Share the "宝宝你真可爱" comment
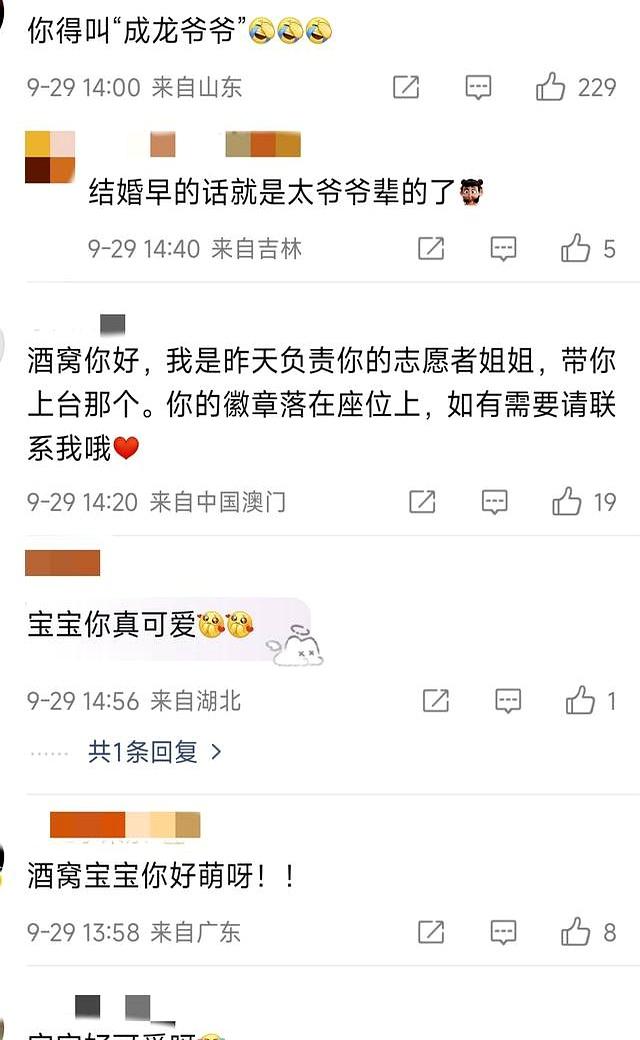The height and width of the screenshot is (1040, 640). tap(436, 701)
